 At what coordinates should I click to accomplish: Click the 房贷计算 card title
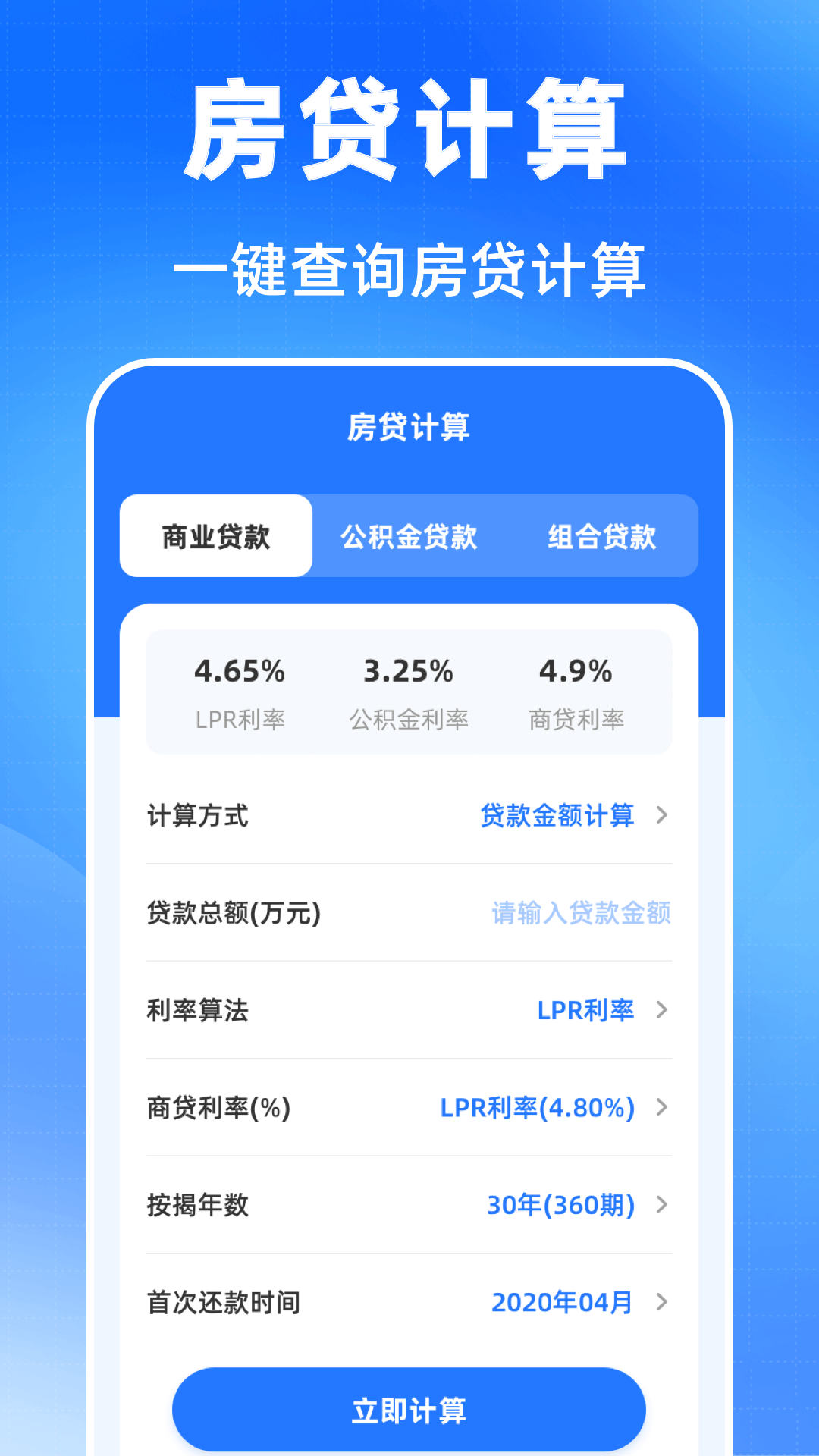tap(409, 427)
